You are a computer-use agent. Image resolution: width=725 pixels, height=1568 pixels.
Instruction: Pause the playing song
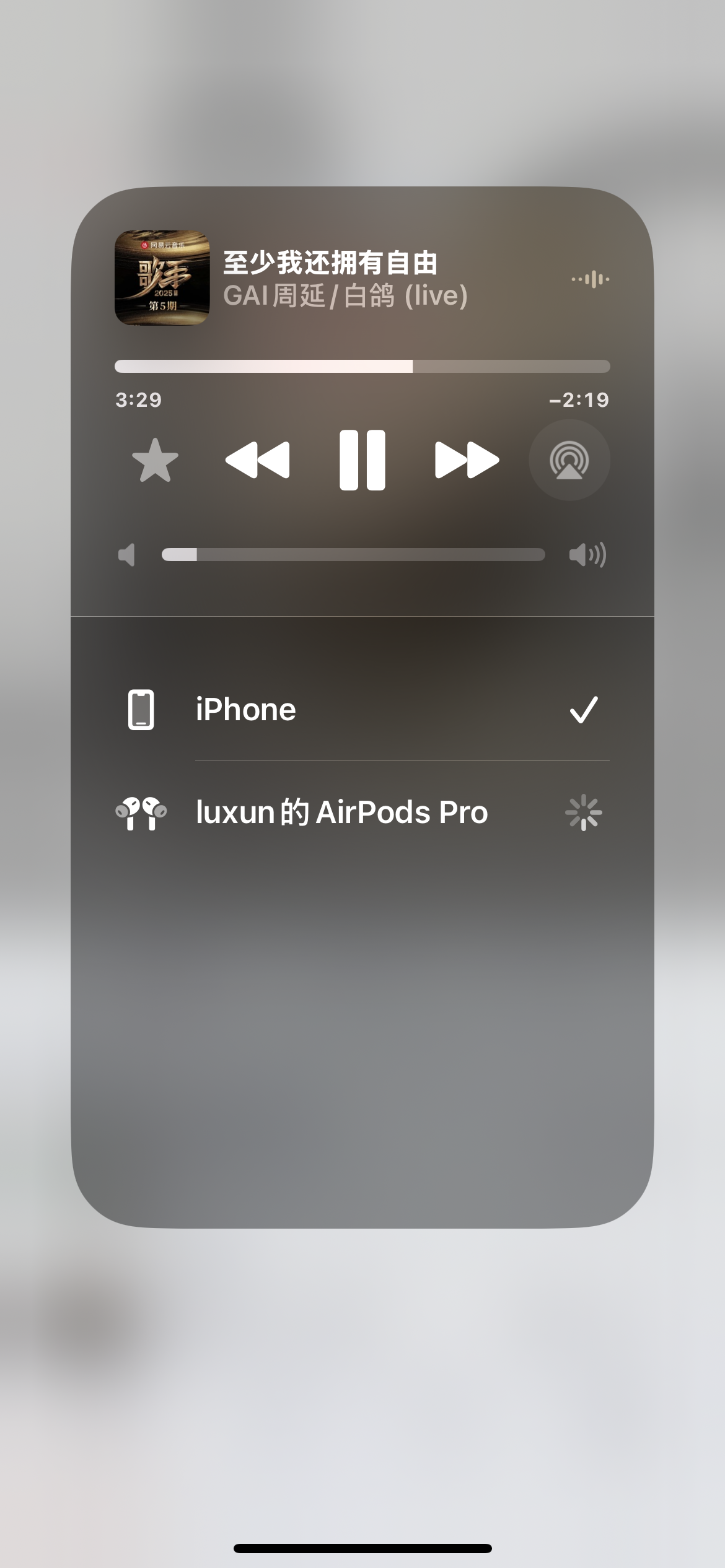click(x=362, y=460)
